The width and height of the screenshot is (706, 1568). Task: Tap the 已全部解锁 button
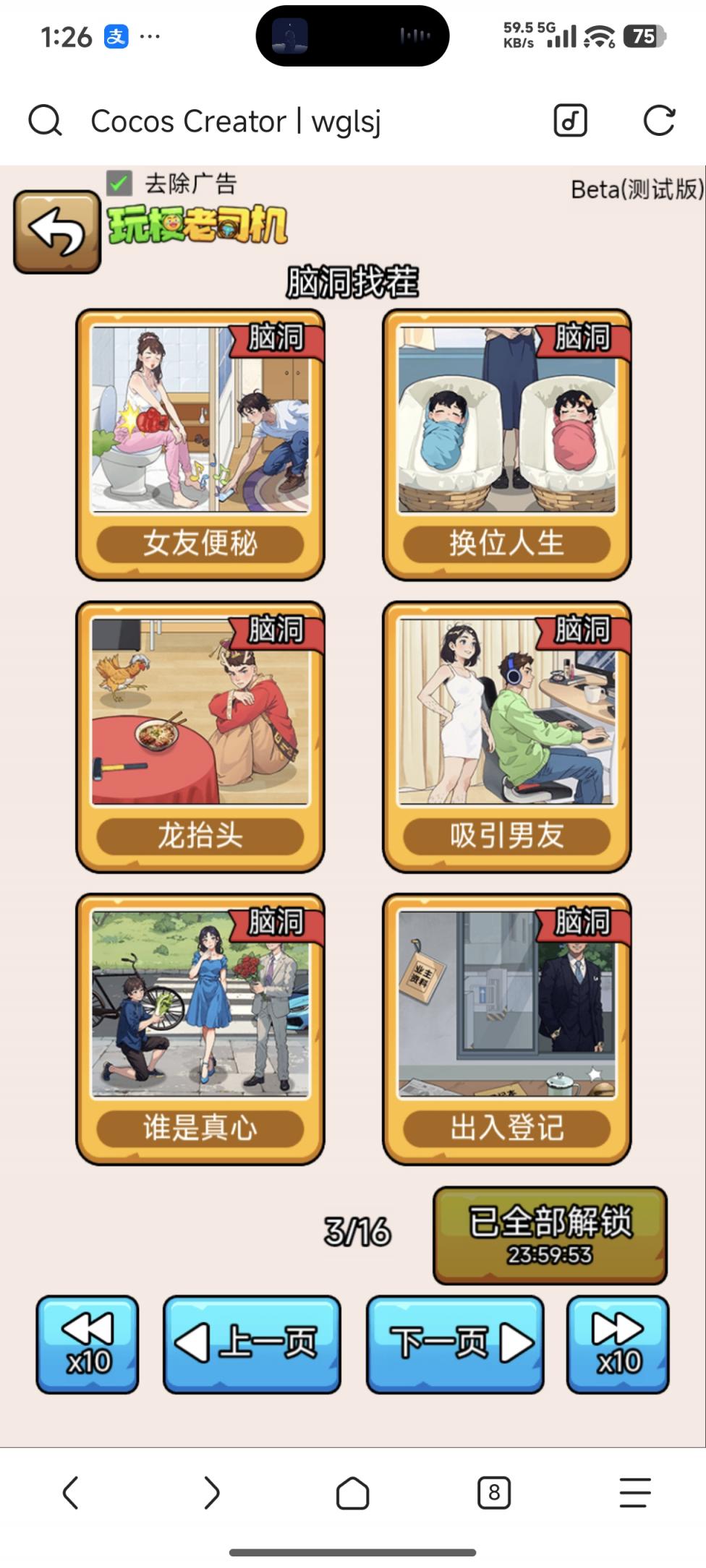click(550, 1235)
